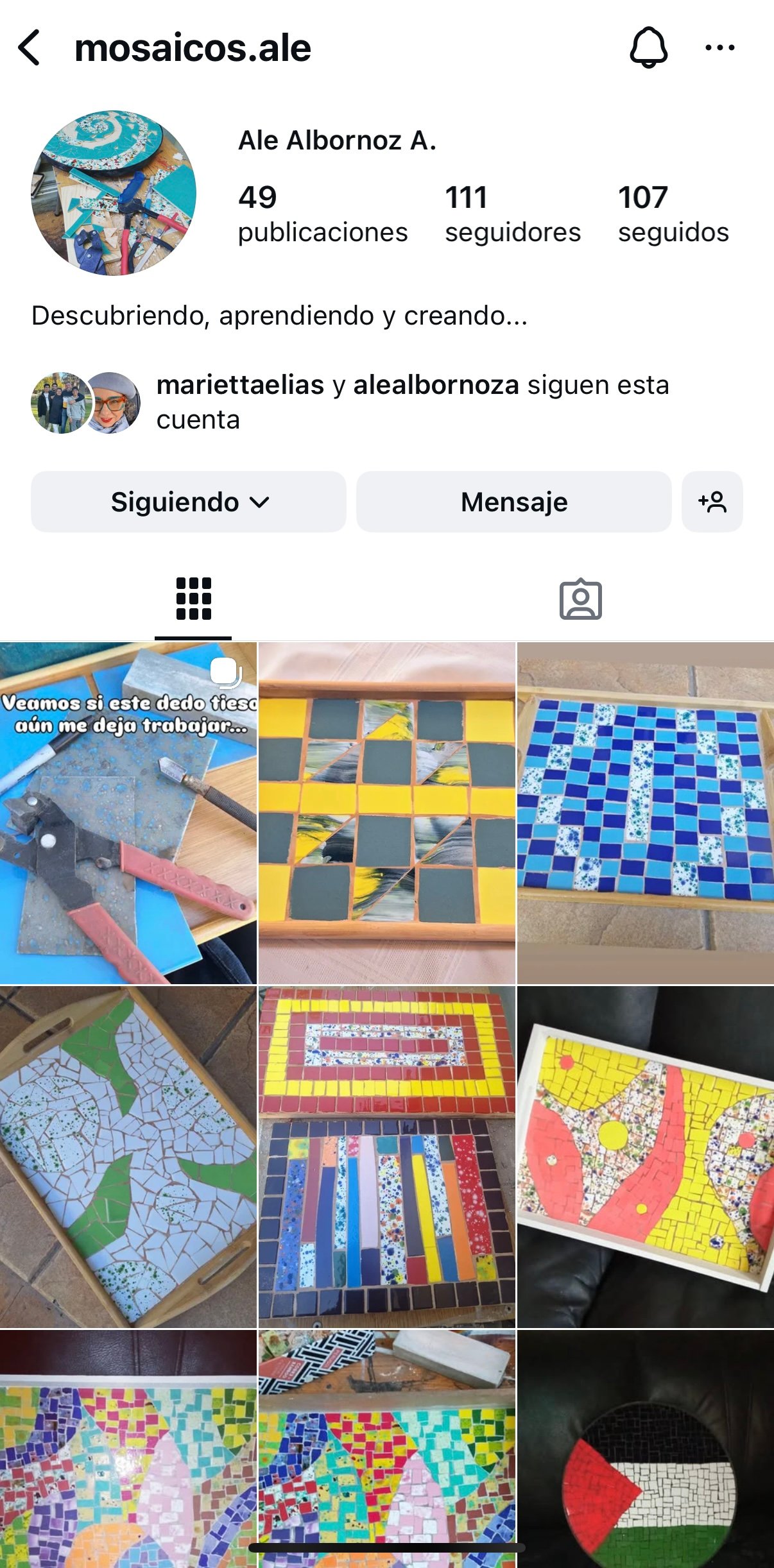Open mutual followers mariettaelias and alealbornoza
This screenshot has height=1568, width=774.
tap(412, 402)
